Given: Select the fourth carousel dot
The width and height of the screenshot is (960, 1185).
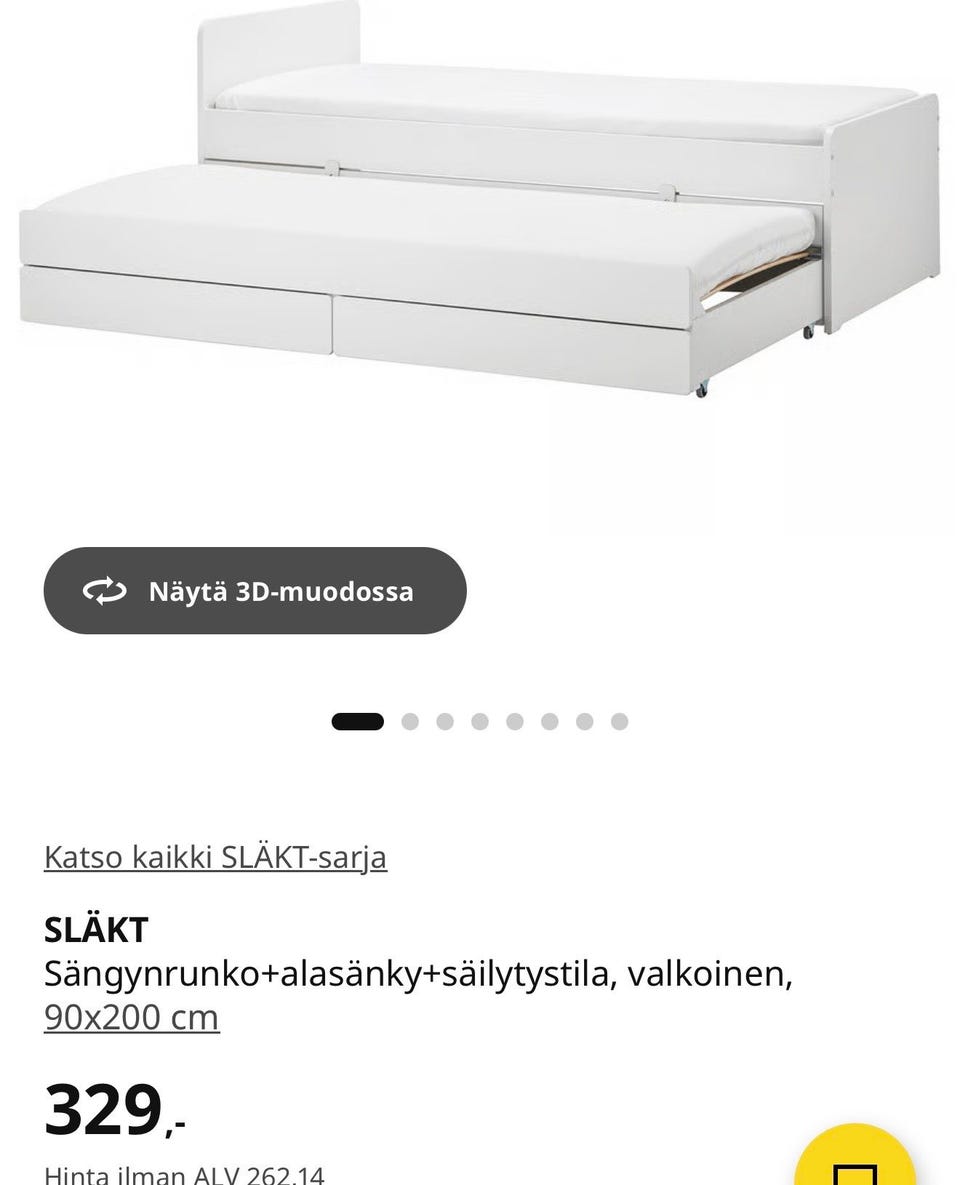Looking at the screenshot, I should click(x=479, y=719).
